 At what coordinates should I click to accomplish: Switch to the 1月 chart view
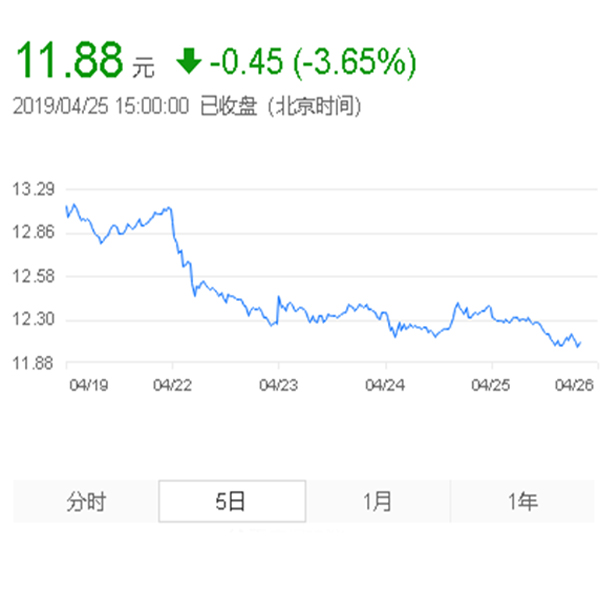(x=377, y=502)
